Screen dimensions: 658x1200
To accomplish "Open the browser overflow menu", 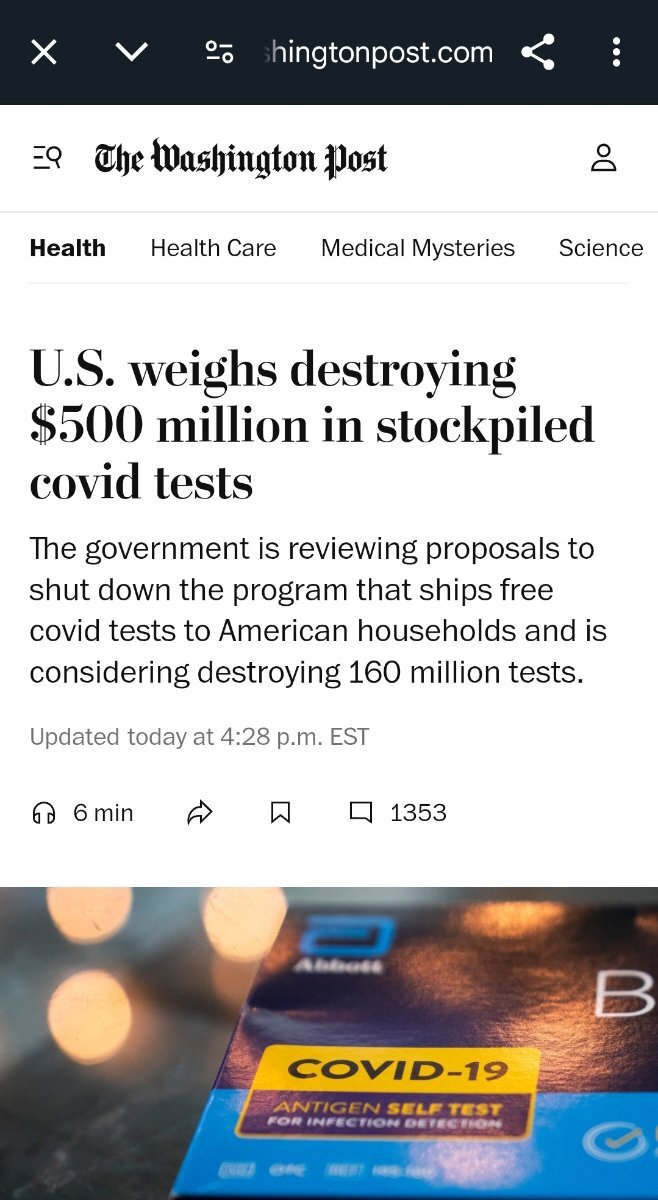I will (x=616, y=52).
